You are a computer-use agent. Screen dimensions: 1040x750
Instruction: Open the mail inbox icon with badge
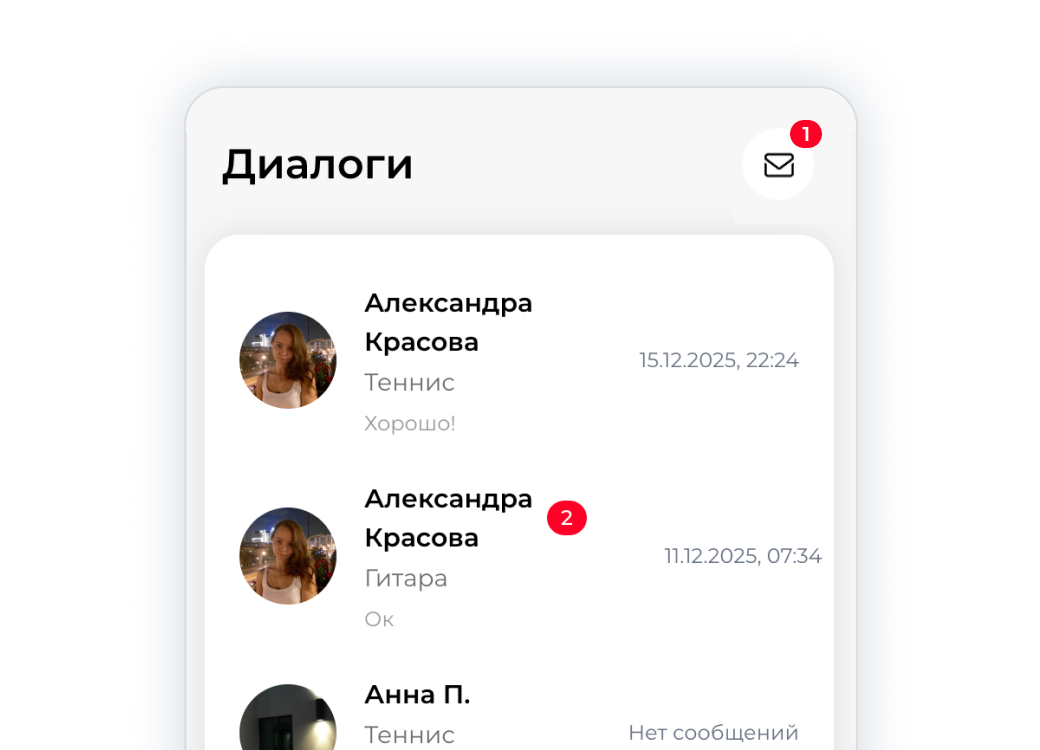(778, 165)
